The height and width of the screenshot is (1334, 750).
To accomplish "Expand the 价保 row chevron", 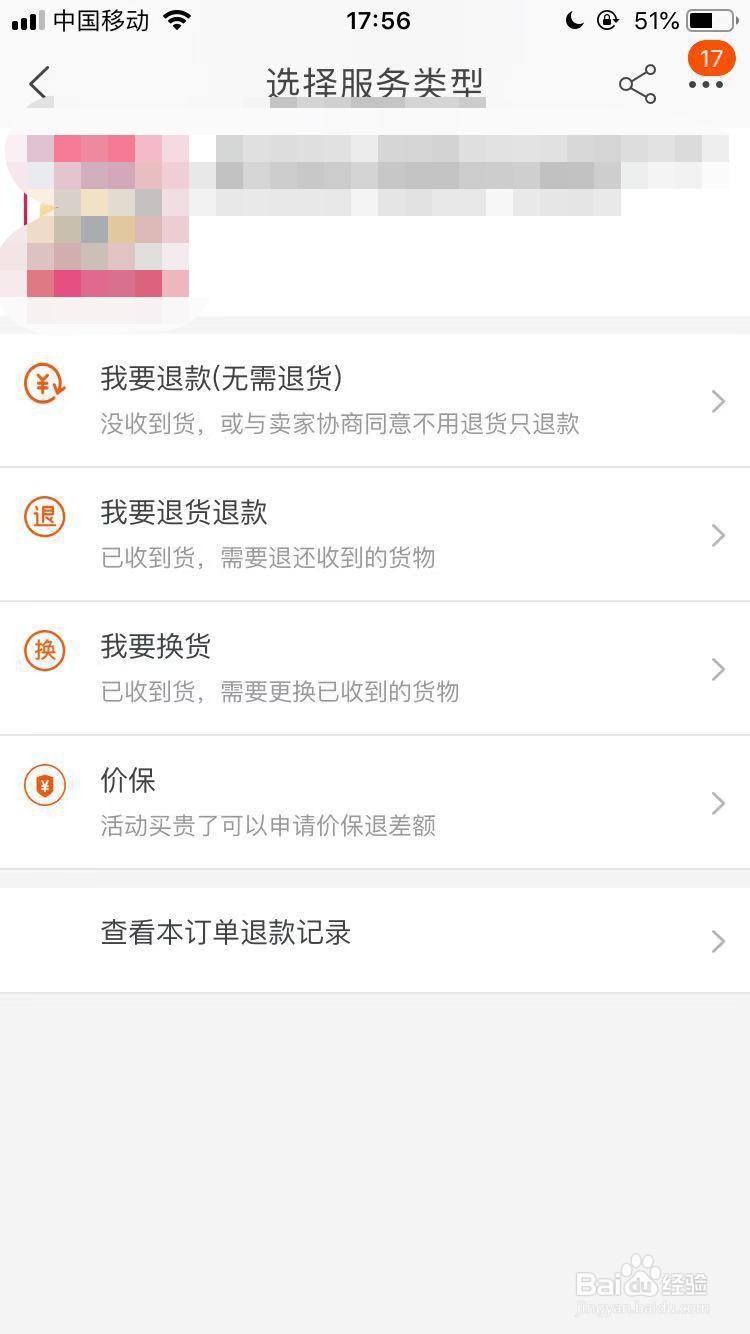I will [718, 803].
